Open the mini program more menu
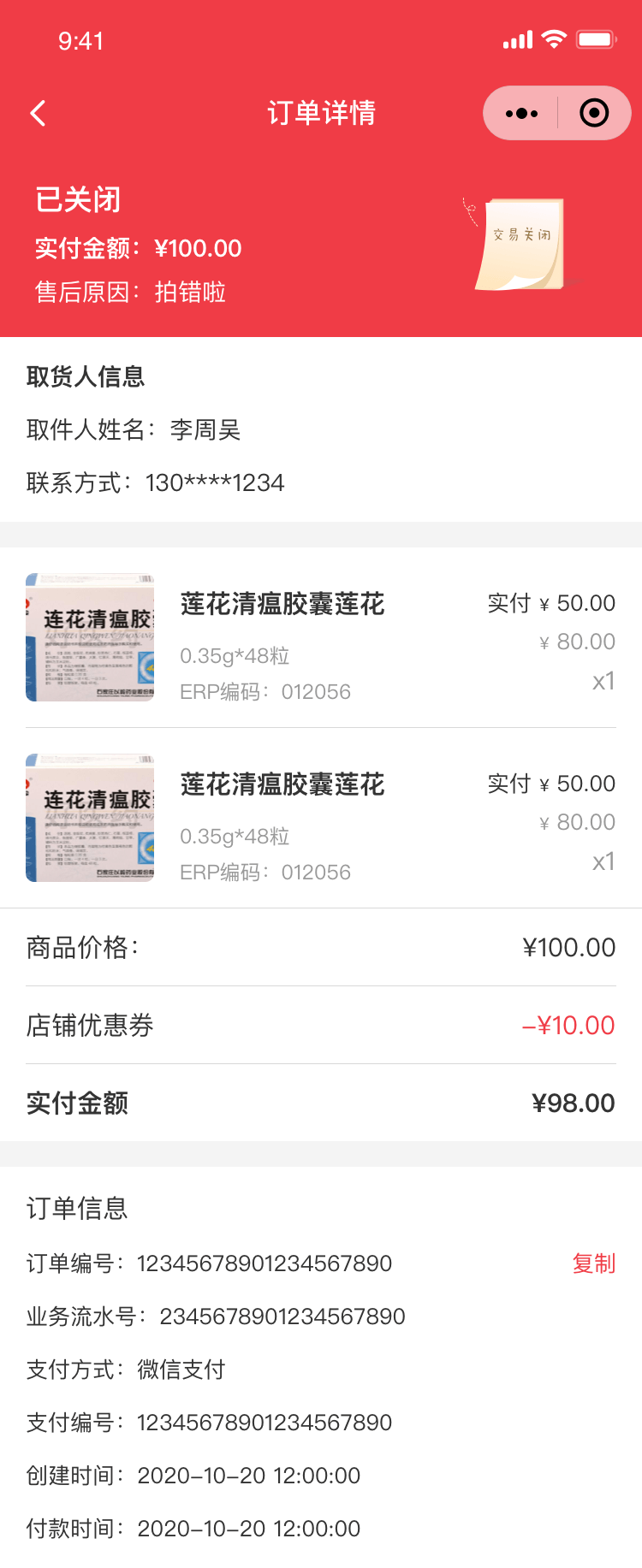Image resolution: width=642 pixels, height=1568 pixels. [521, 113]
